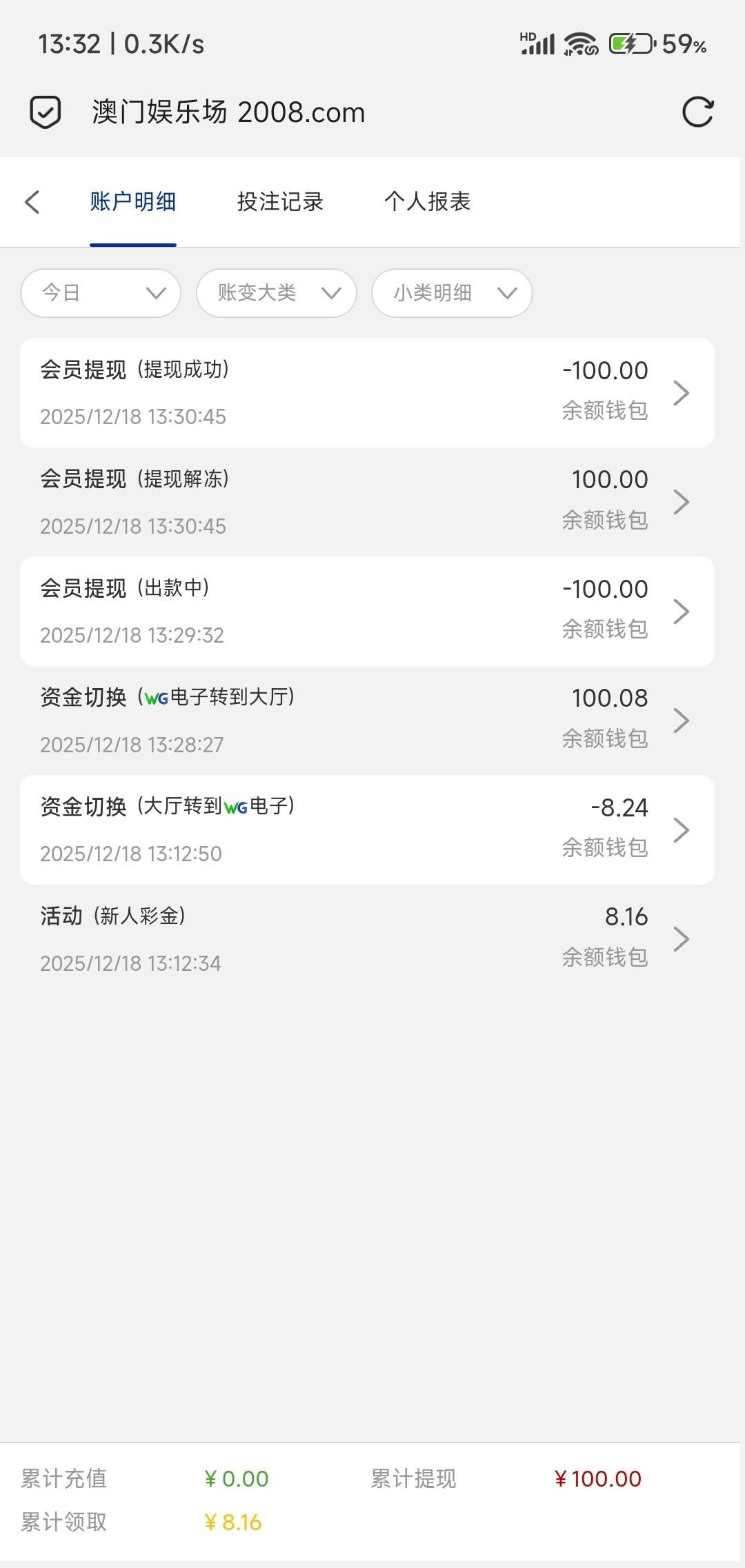This screenshot has height=1568, width=745.
Task: Switch to the 投注记录 tab
Action: [x=280, y=202]
